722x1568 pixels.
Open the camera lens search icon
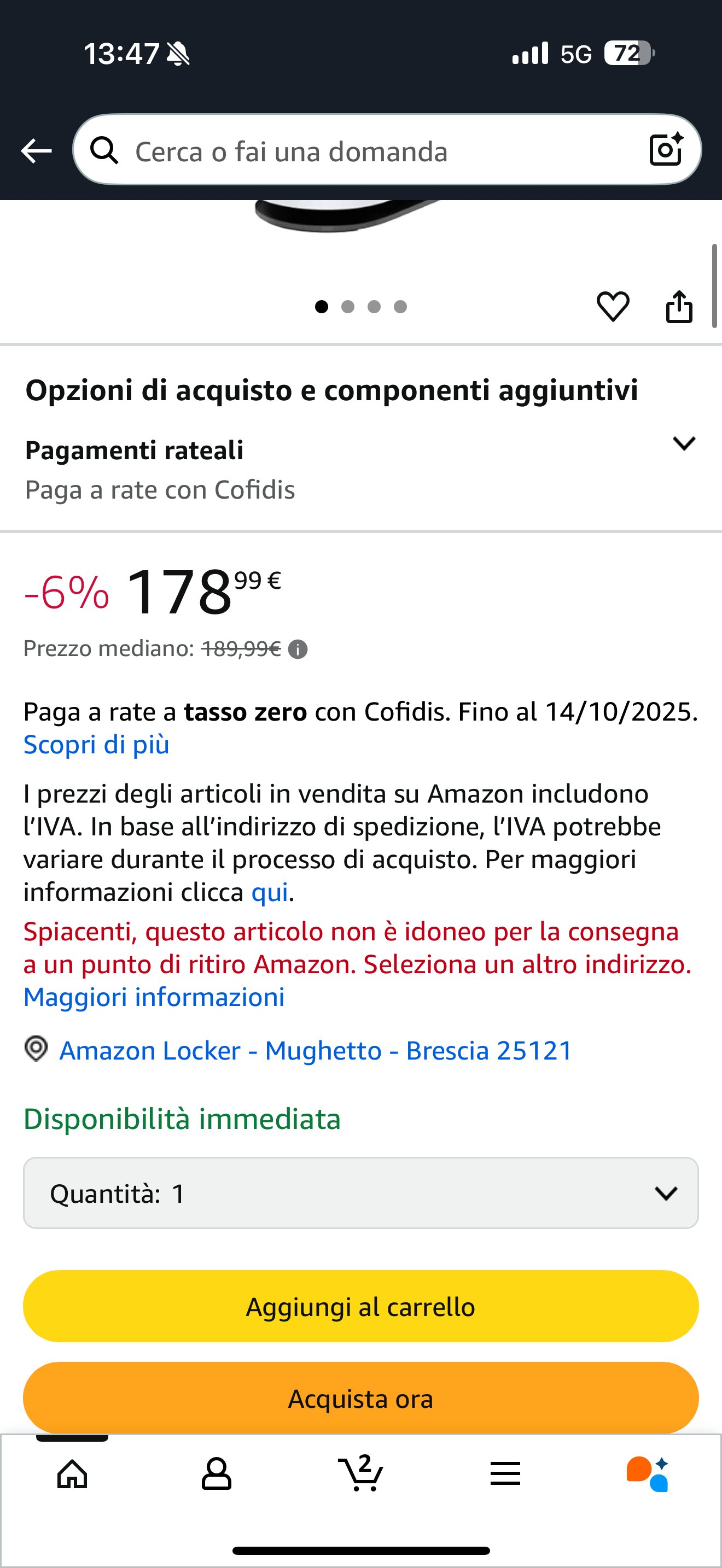(665, 150)
